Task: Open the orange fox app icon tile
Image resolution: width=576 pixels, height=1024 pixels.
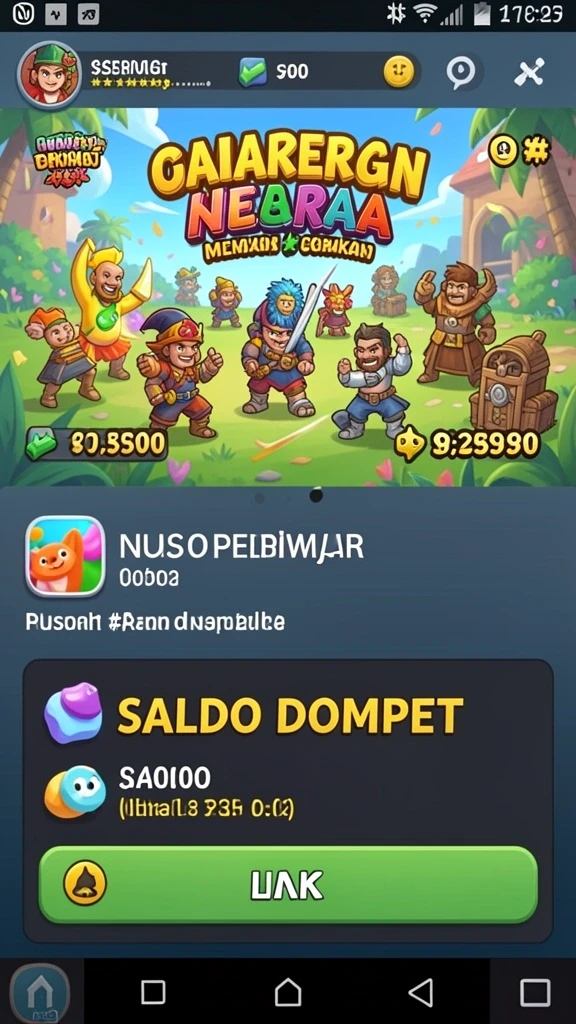Action: (65, 556)
